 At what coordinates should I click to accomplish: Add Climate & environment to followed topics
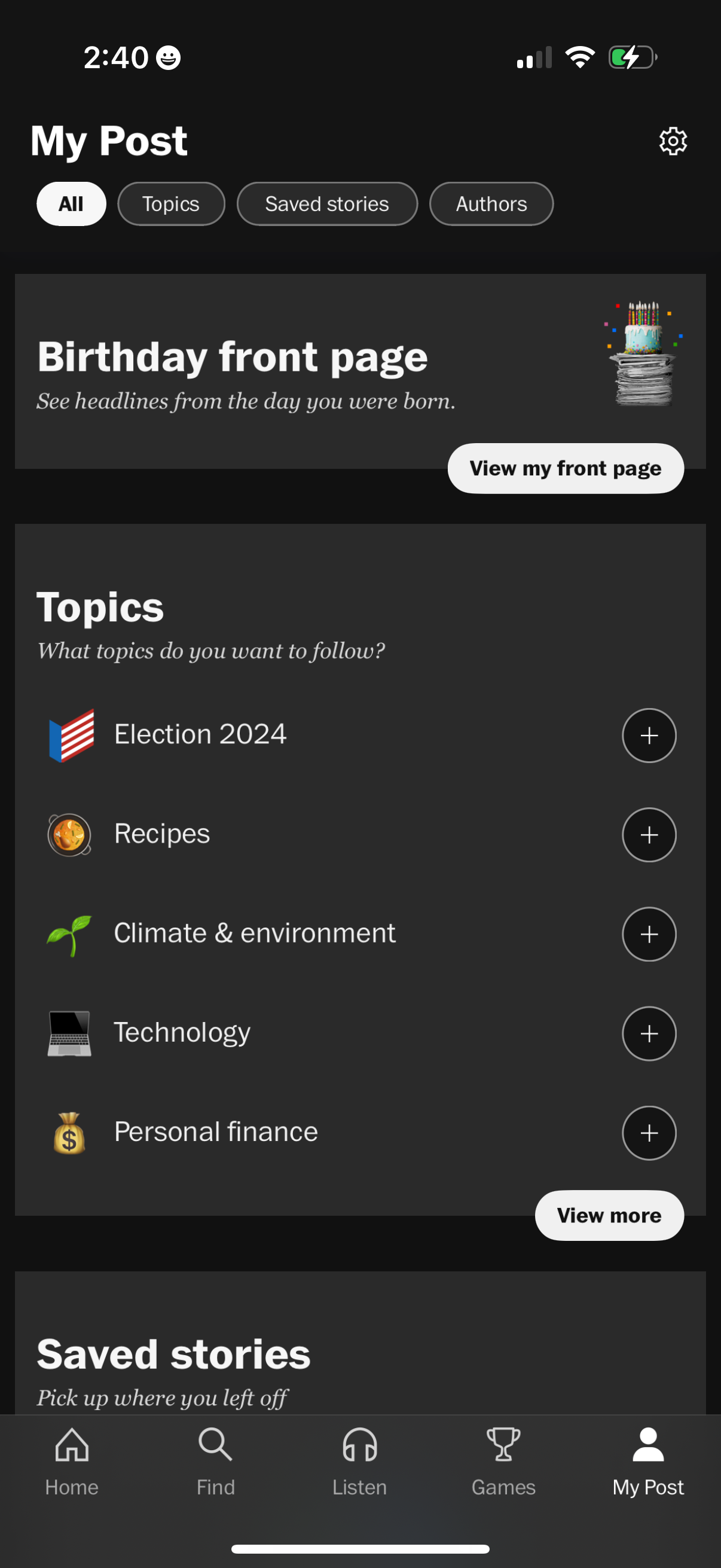point(649,934)
